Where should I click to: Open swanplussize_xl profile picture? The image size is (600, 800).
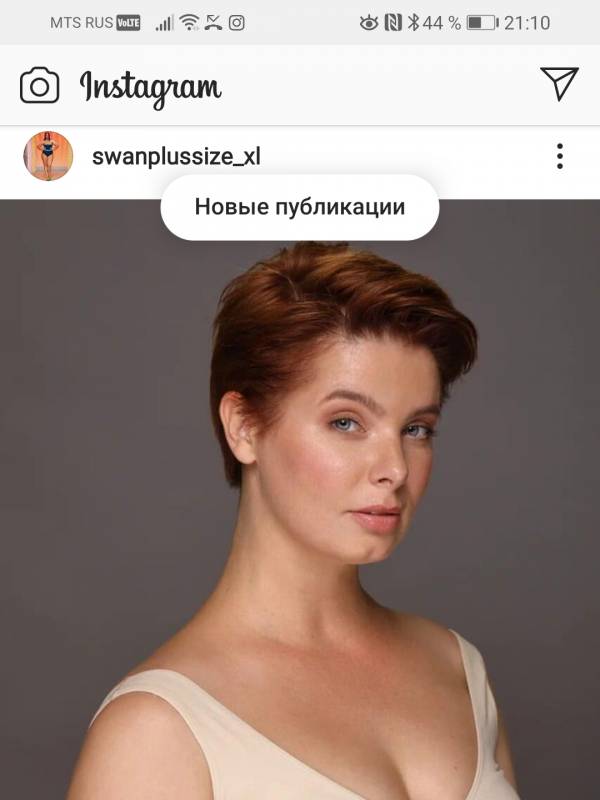[x=48, y=156]
